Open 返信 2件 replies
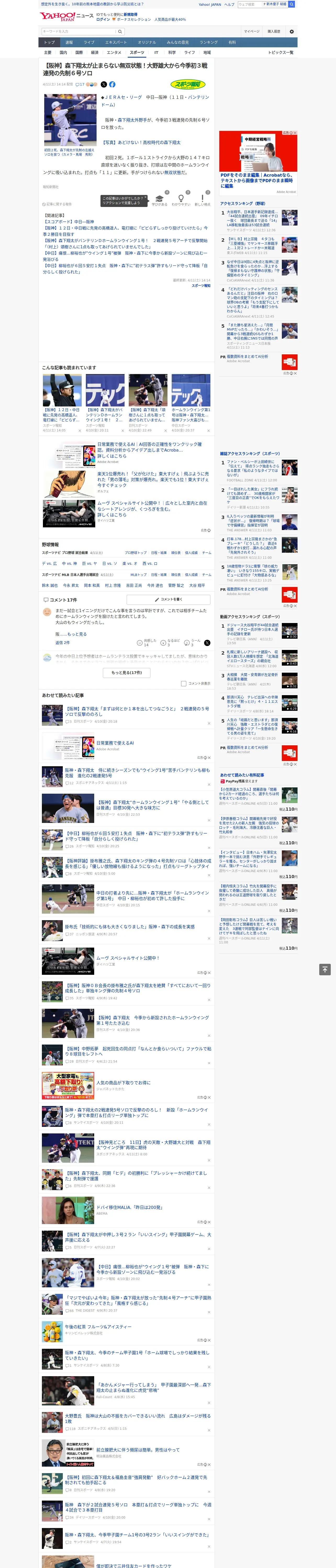Image resolution: width=336 pixels, height=1568 pixels. tap(63, 643)
